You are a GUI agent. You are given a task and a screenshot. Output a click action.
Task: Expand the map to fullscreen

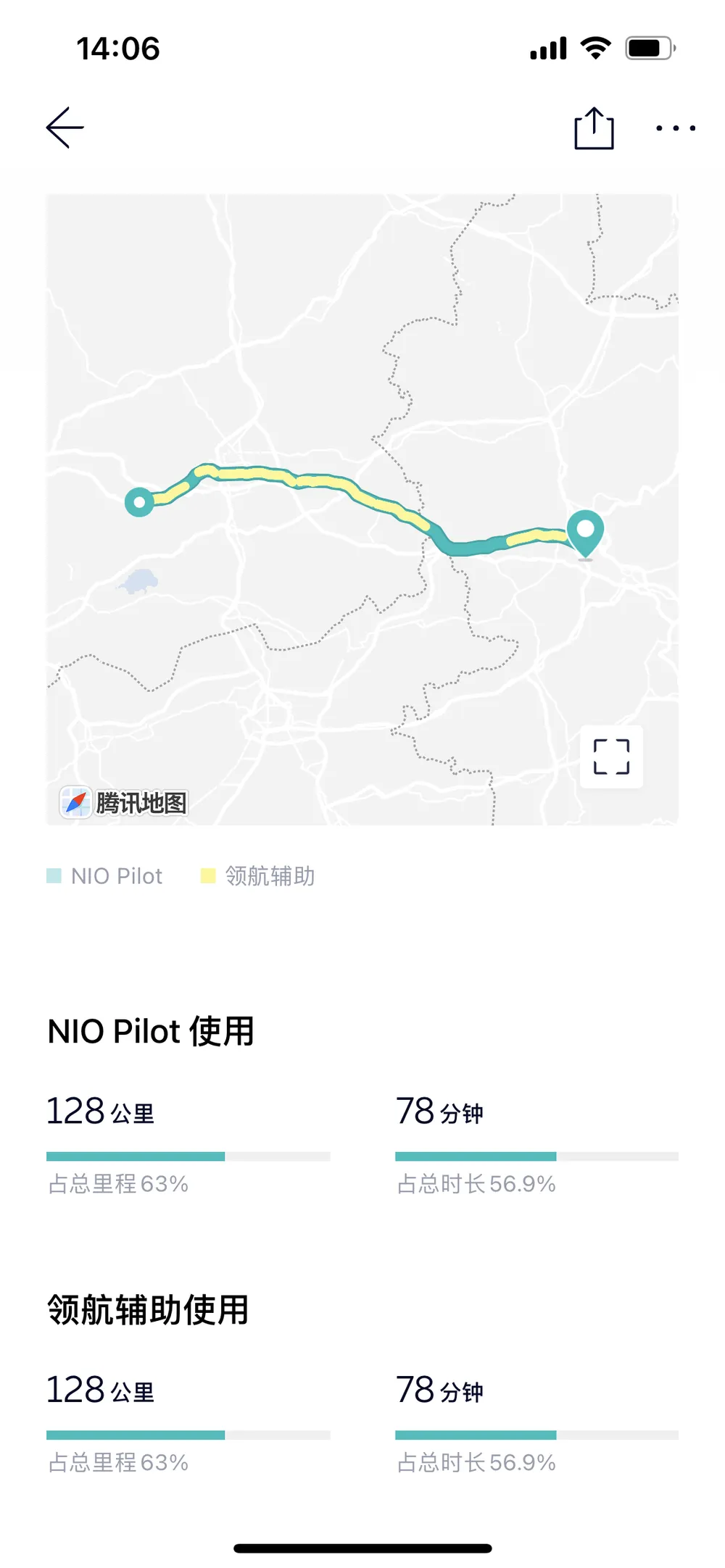[611, 756]
